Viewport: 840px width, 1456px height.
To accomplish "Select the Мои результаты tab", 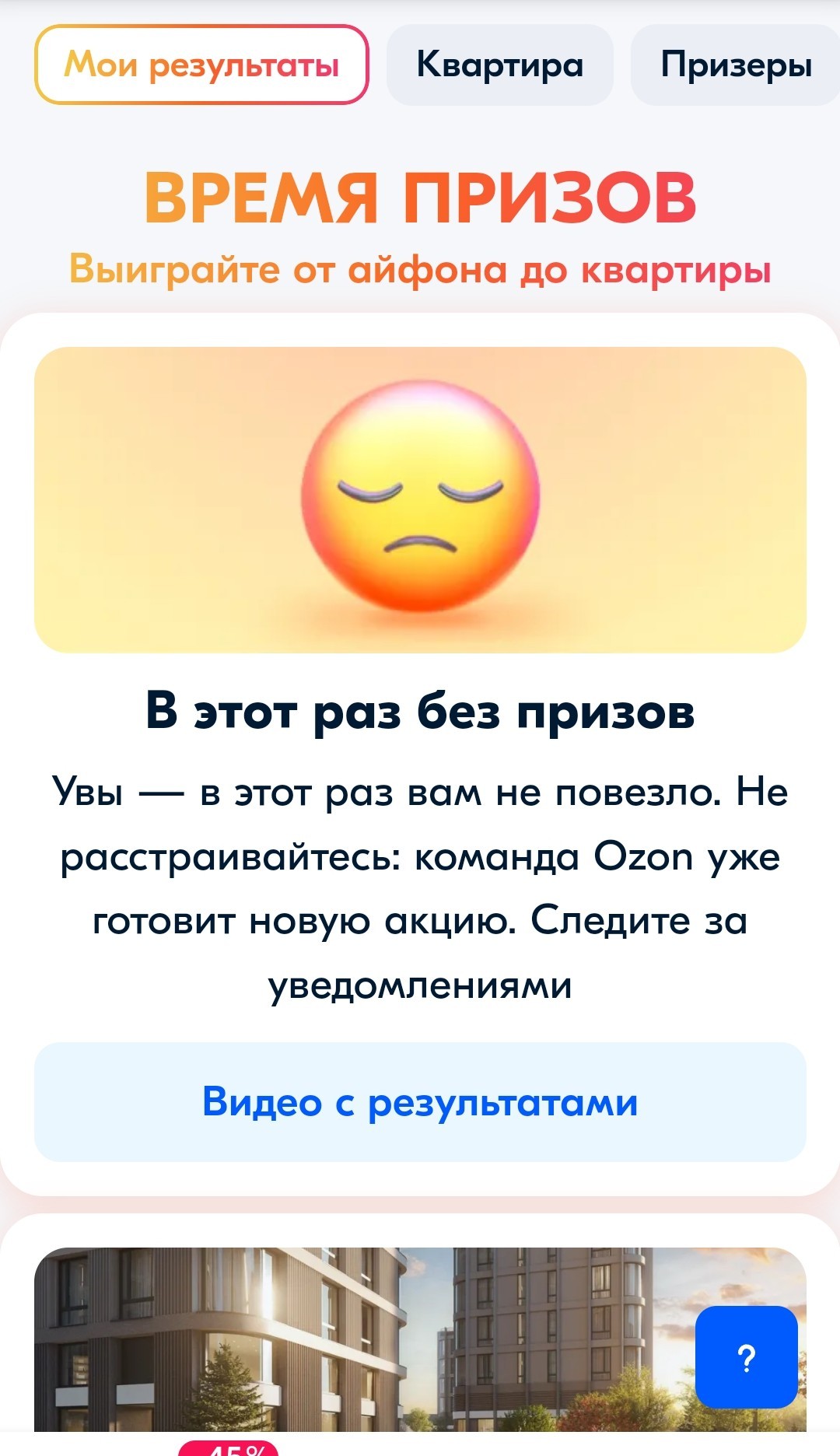I will [201, 65].
